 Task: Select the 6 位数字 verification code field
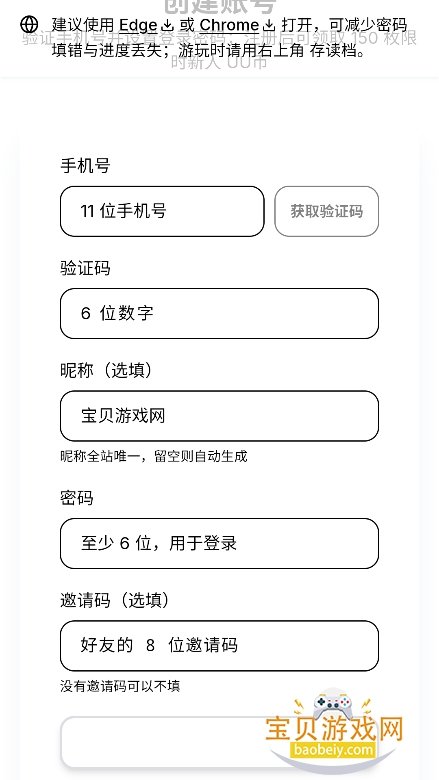(x=219, y=313)
